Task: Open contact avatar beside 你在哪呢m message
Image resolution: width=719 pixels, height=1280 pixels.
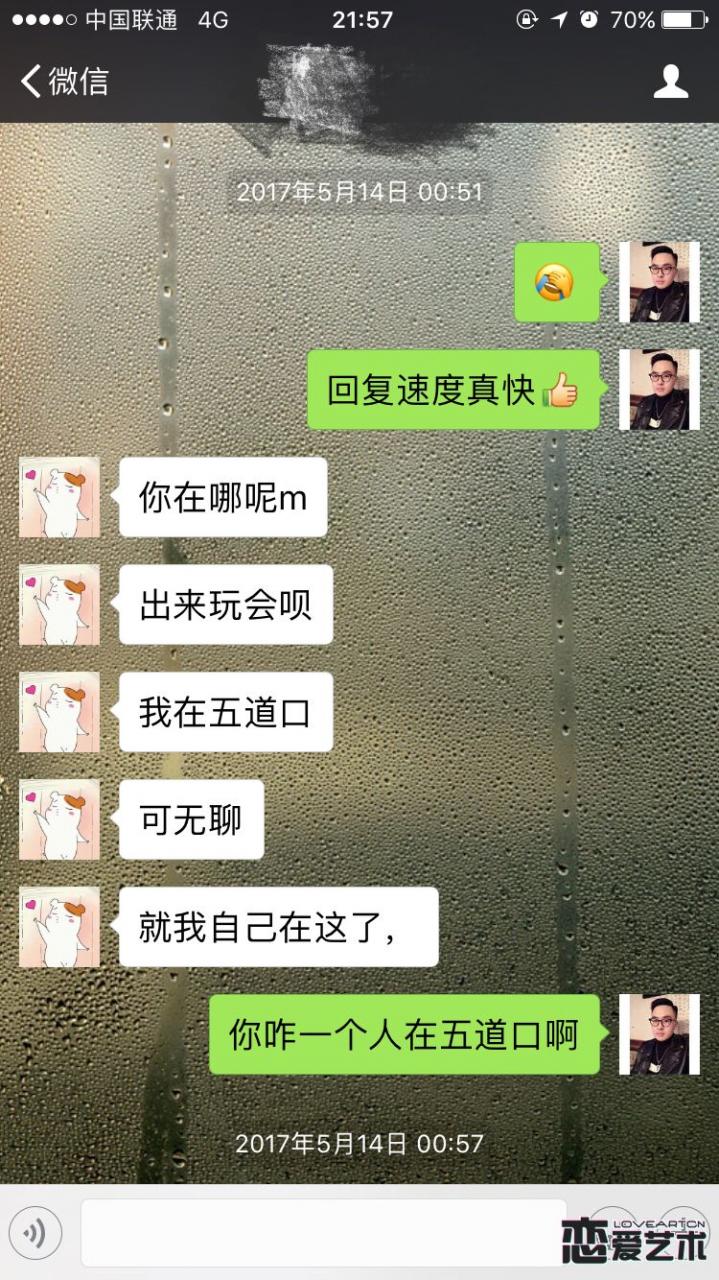Action: click(59, 498)
